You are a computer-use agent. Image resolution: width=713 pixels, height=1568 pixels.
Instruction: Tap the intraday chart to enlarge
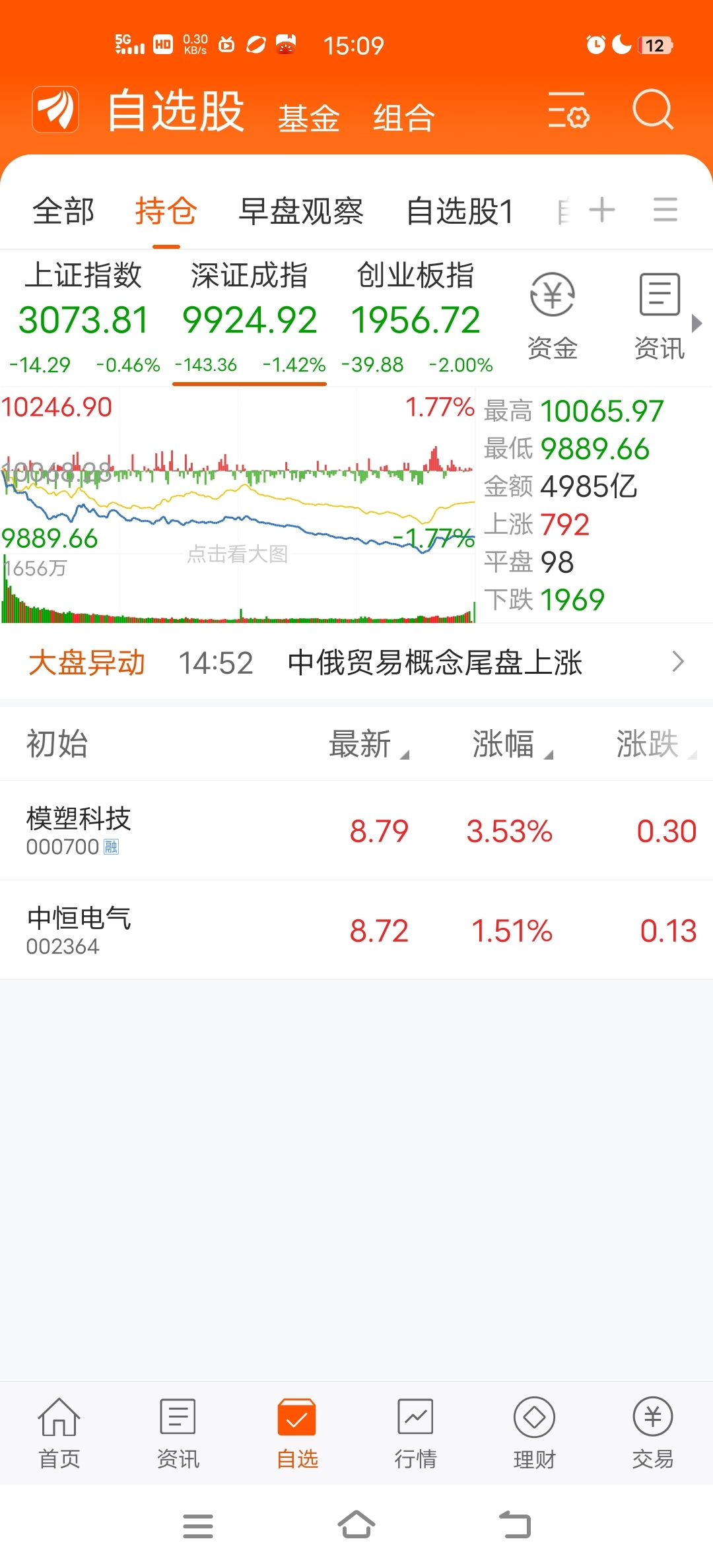point(238,506)
